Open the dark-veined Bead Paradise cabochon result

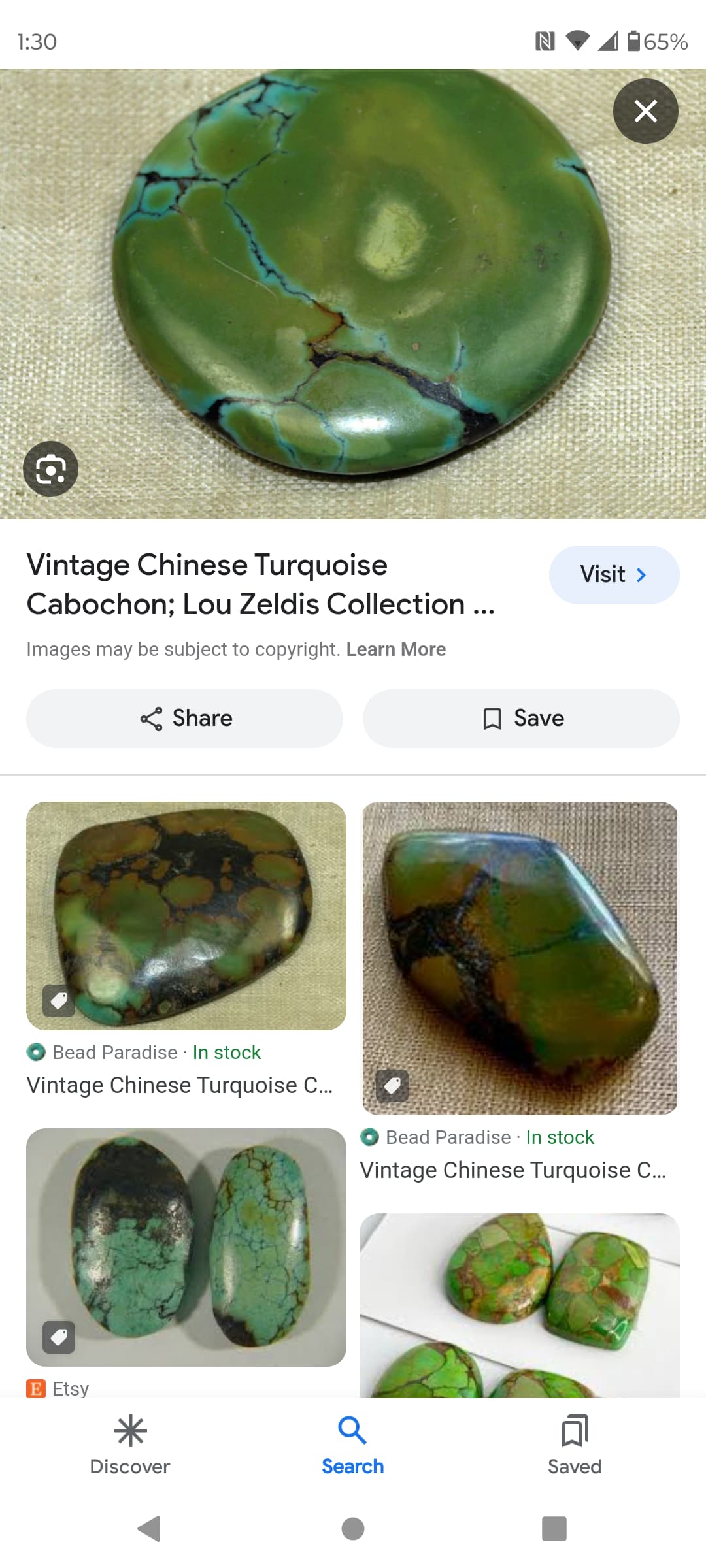point(186,916)
